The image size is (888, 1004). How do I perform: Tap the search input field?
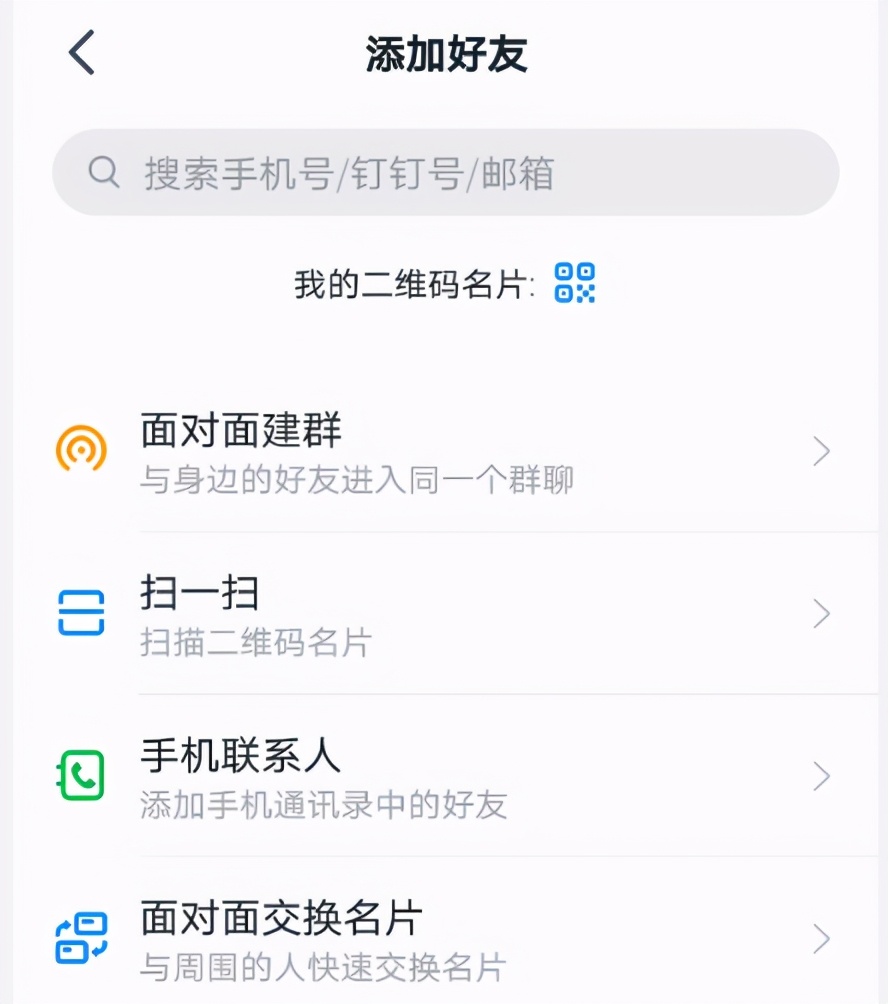[x=444, y=172]
